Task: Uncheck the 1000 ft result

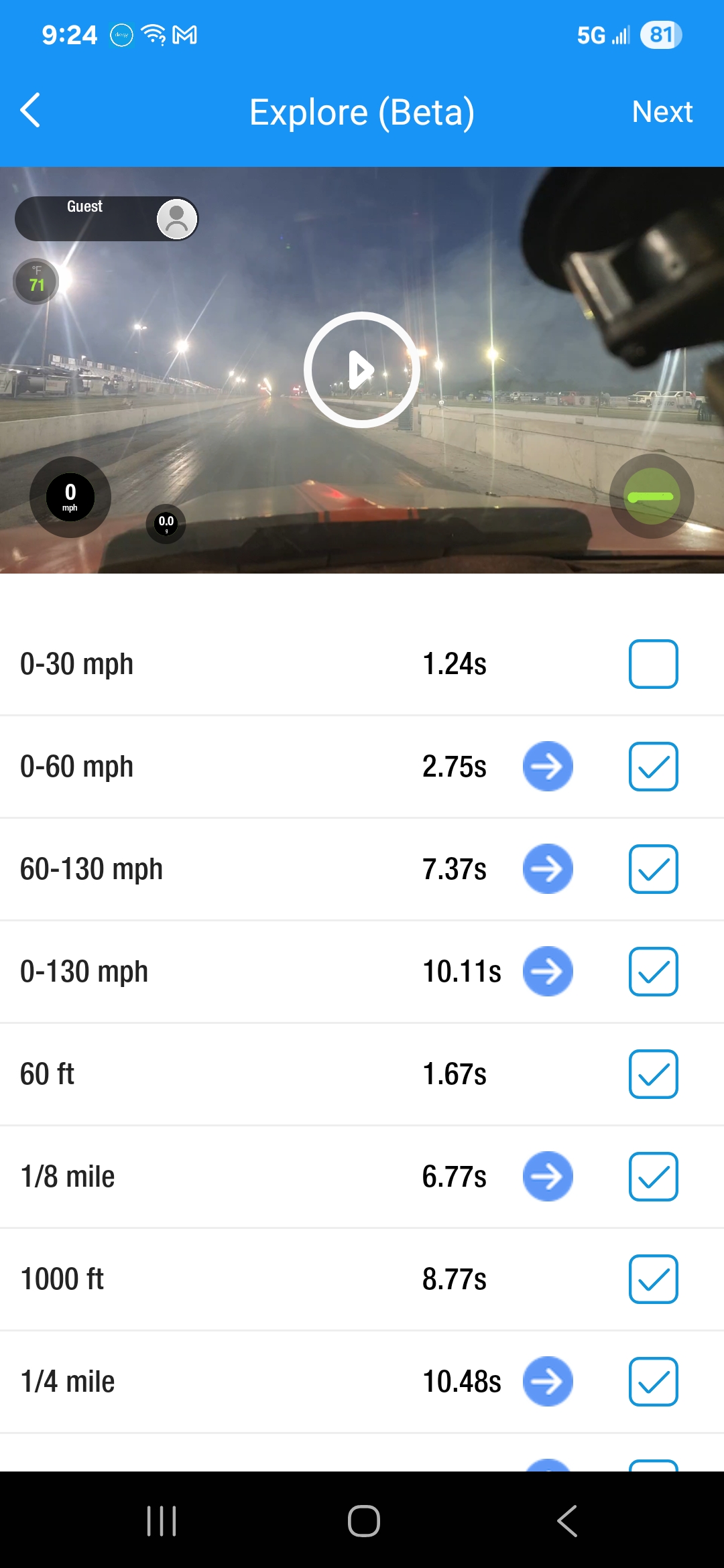Action: point(653,1279)
